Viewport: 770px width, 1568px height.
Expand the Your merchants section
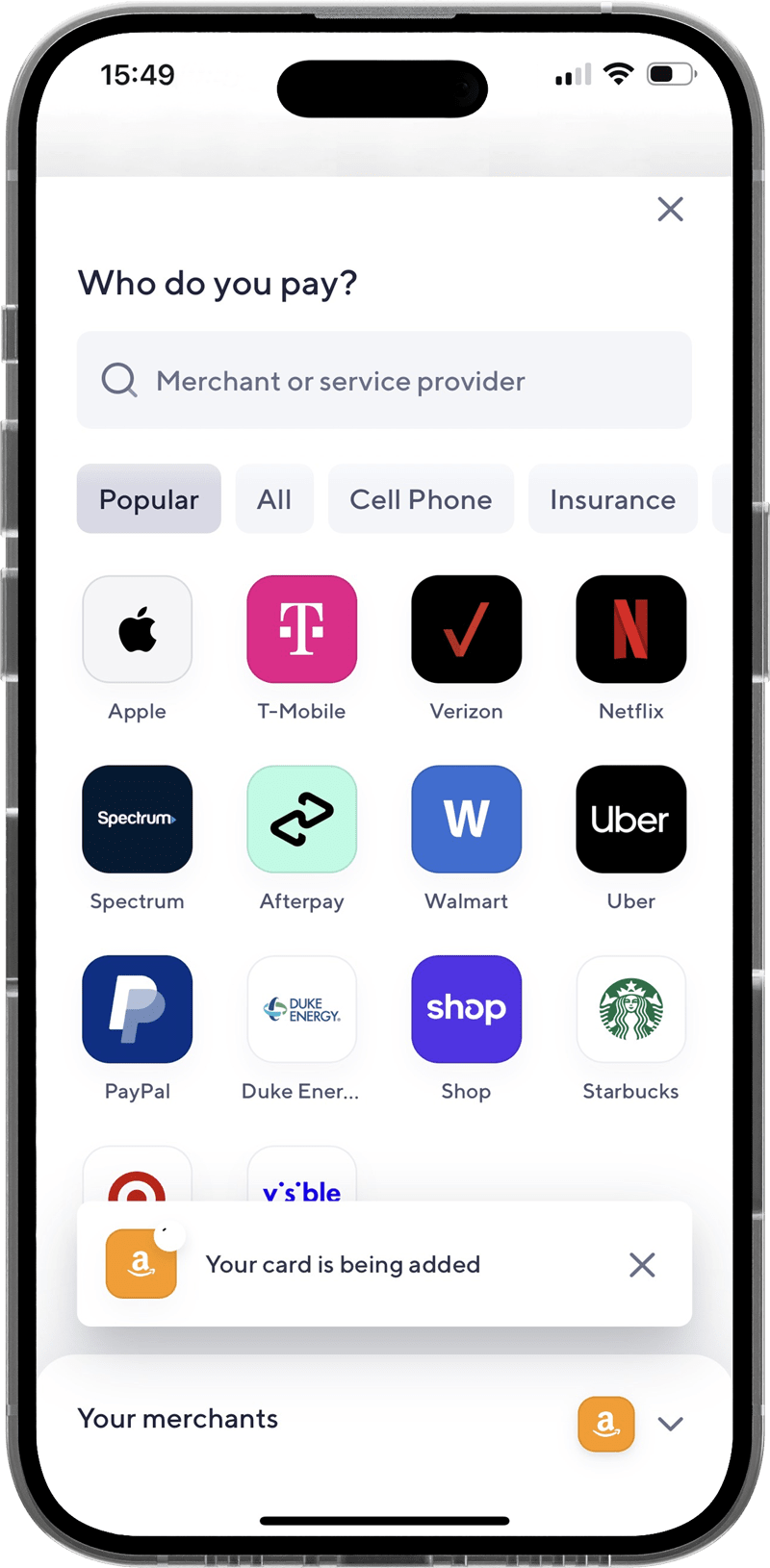(x=670, y=1424)
